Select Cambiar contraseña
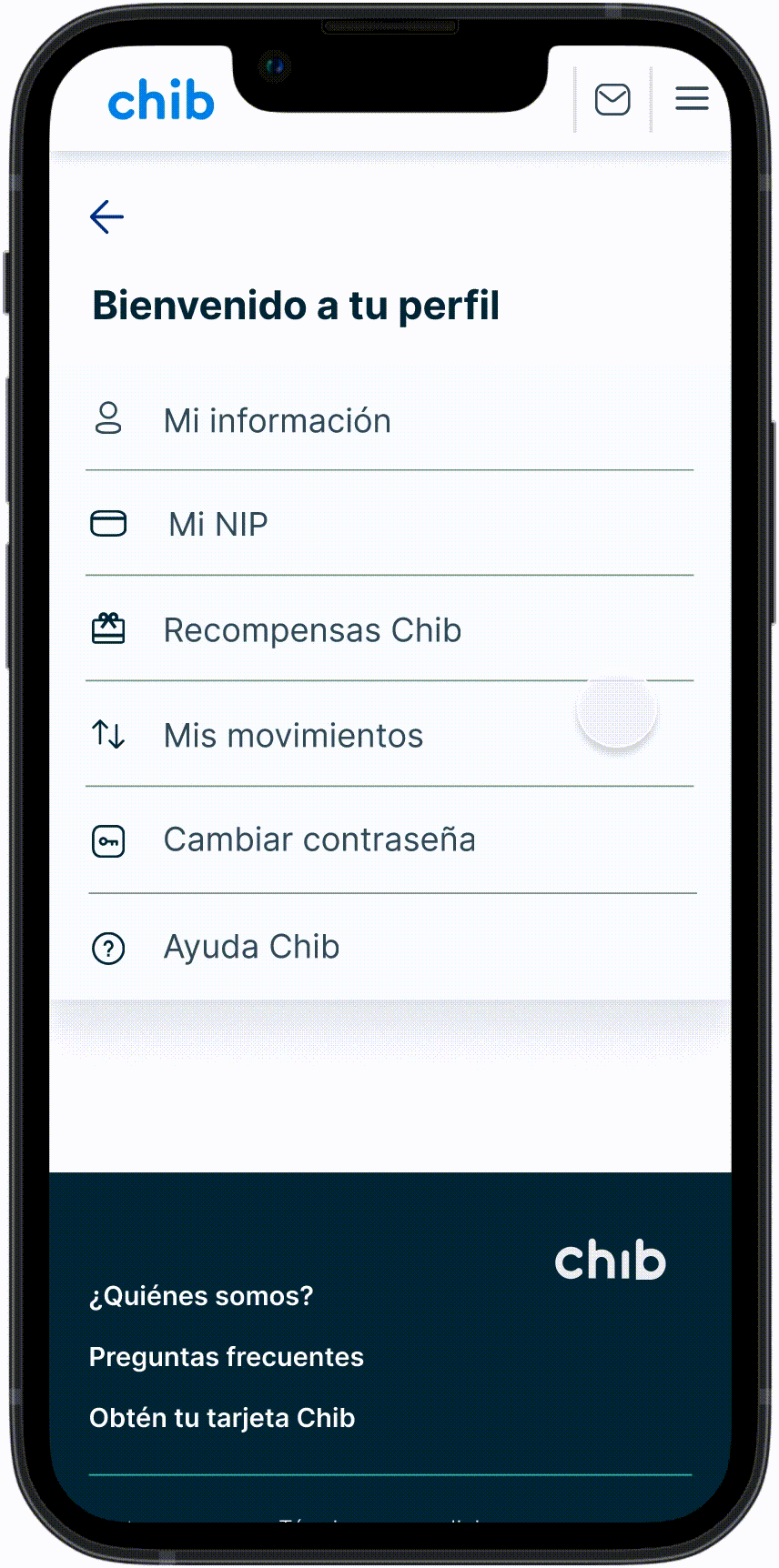The width and height of the screenshot is (779, 1568). pyautogui.click(x=319, y=839)
